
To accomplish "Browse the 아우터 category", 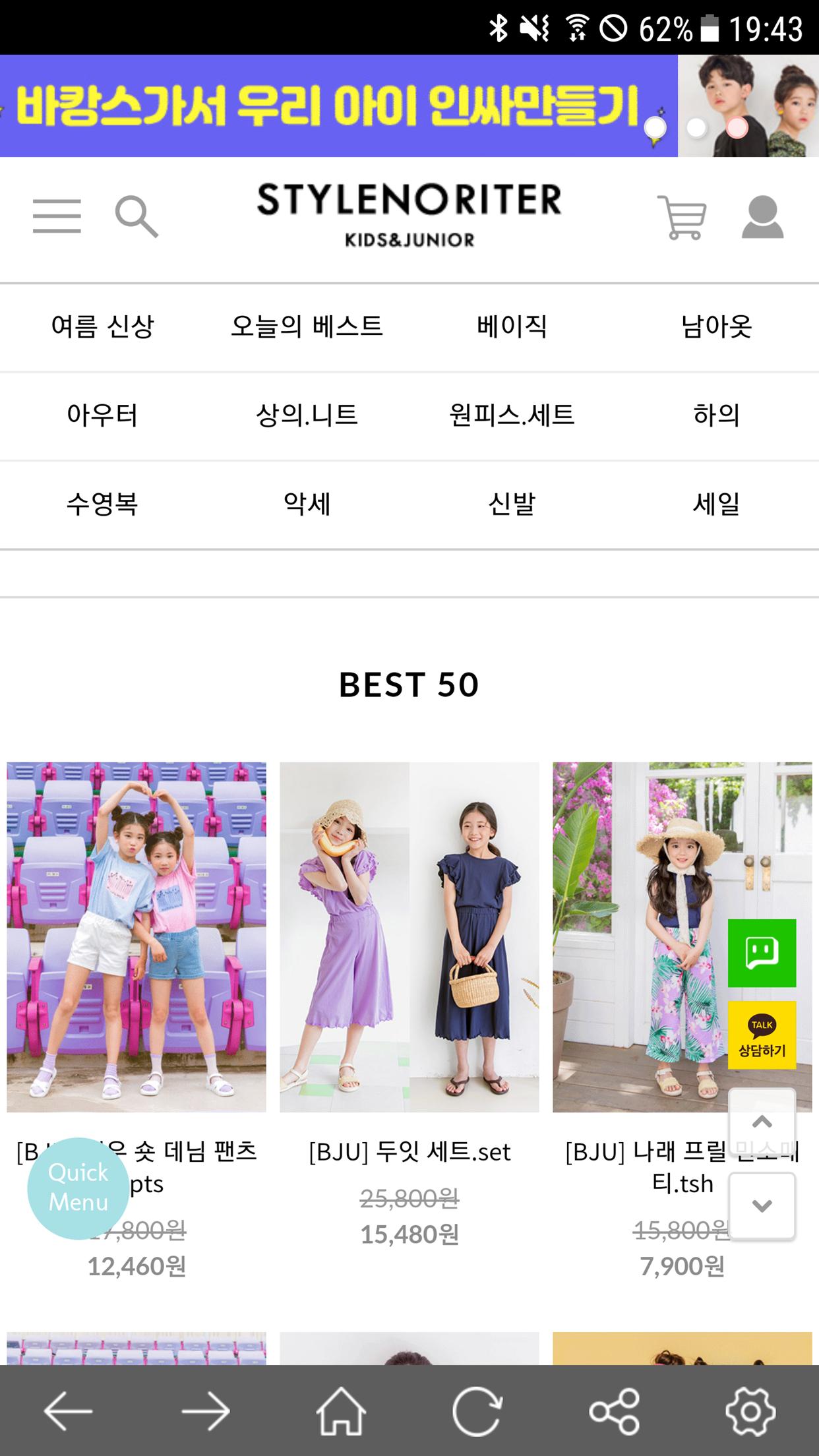I will click(102, 415).
